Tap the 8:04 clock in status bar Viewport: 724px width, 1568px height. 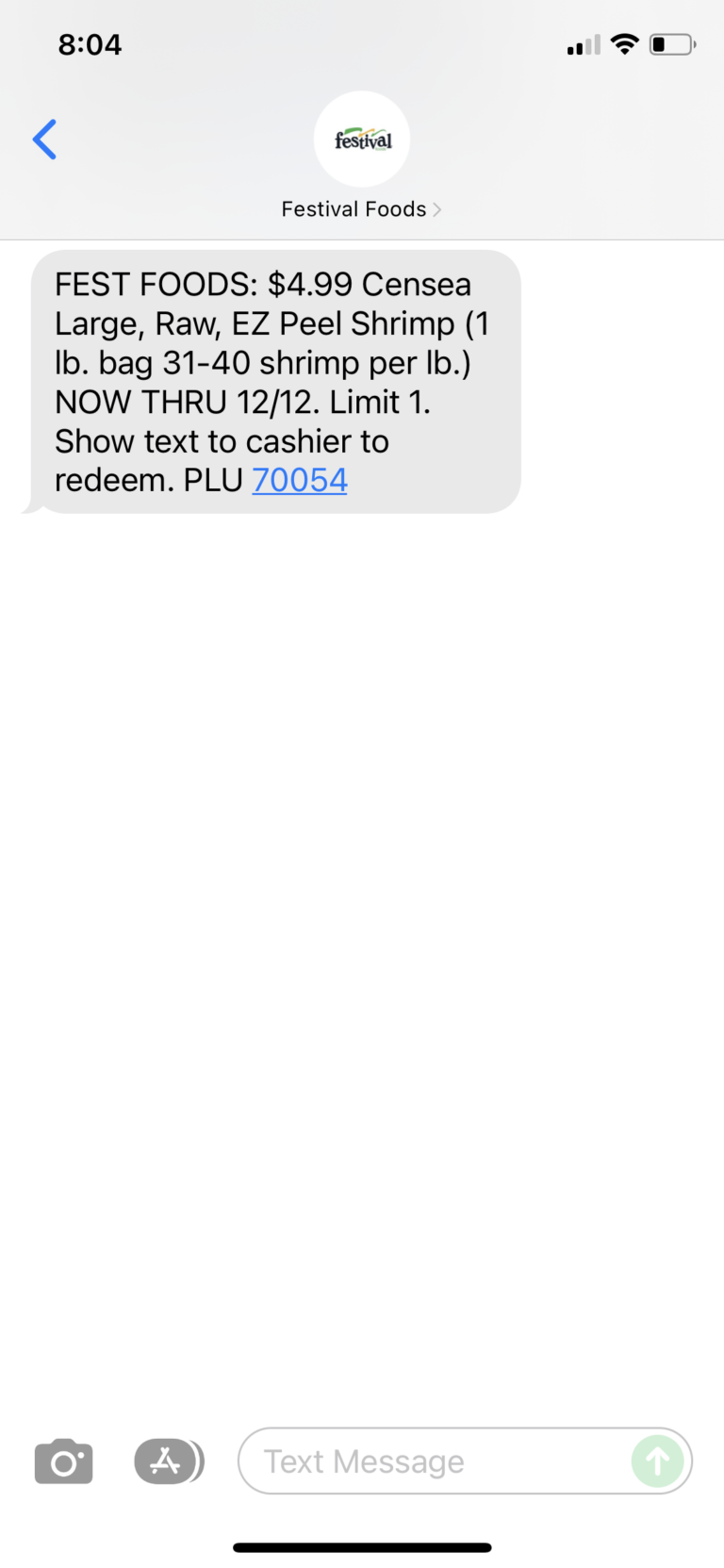(x=90, y=43)
